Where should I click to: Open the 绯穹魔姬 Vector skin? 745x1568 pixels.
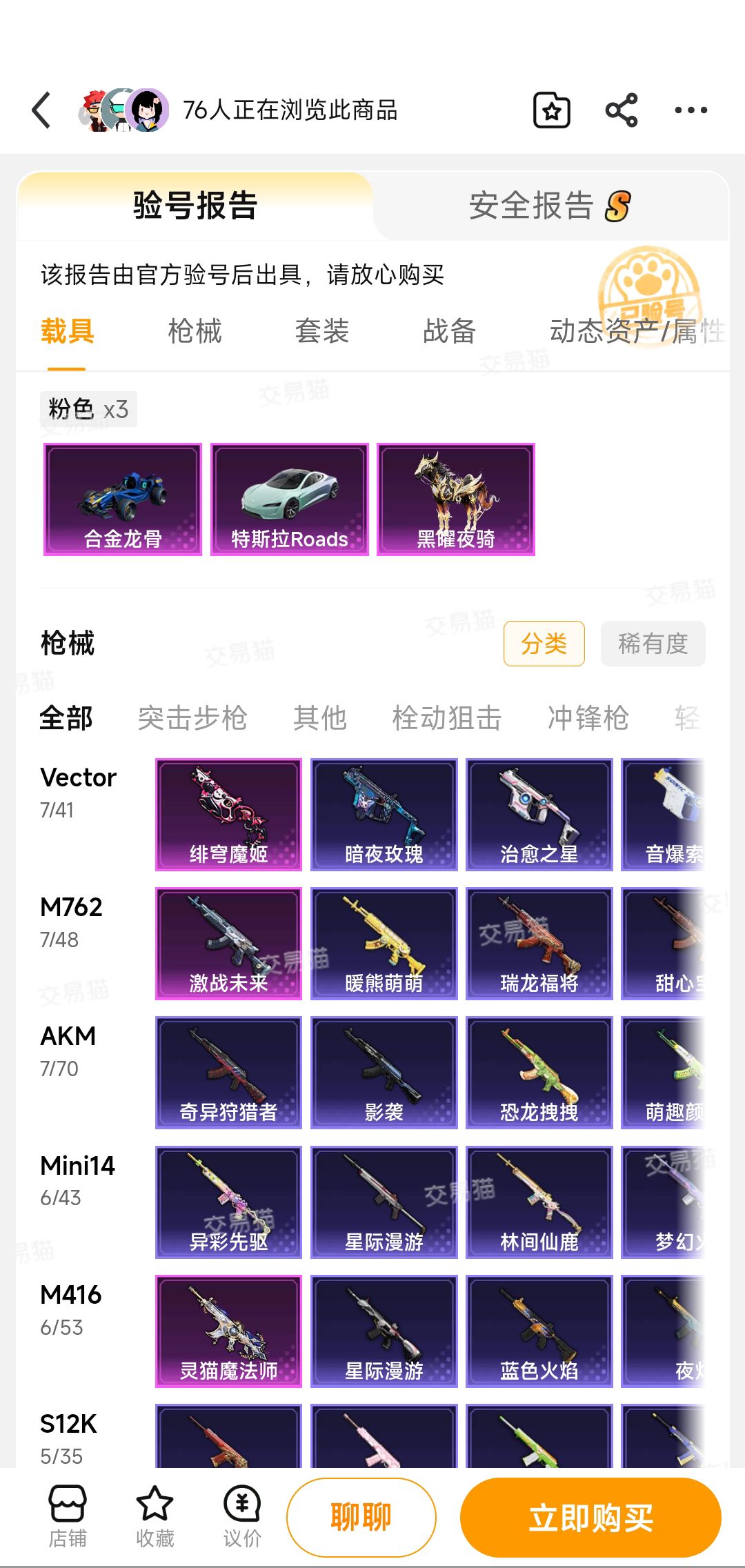pyautogui.click(x=228, y=815)
